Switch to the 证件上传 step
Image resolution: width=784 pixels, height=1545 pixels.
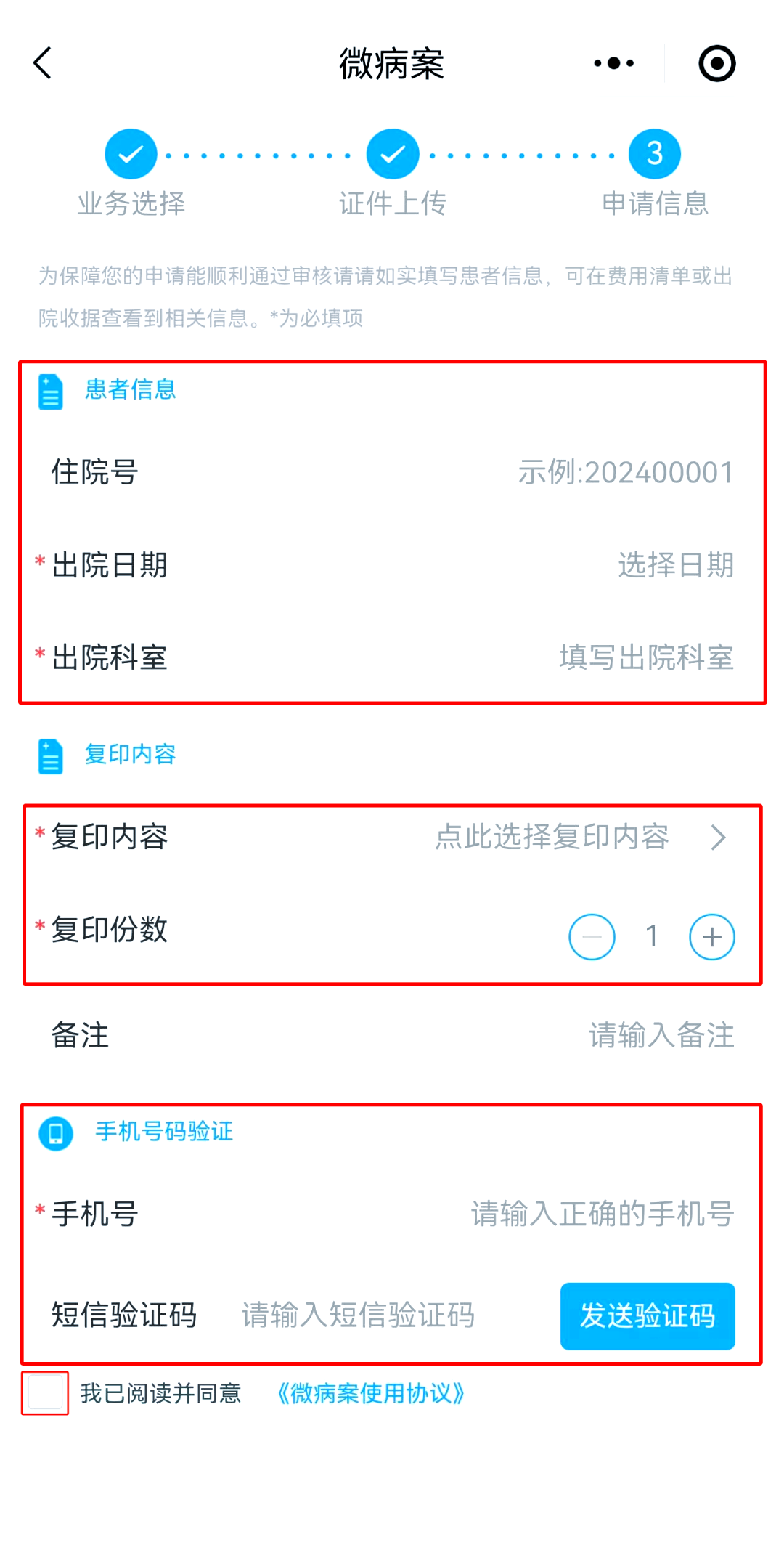(x=392, y=153)
